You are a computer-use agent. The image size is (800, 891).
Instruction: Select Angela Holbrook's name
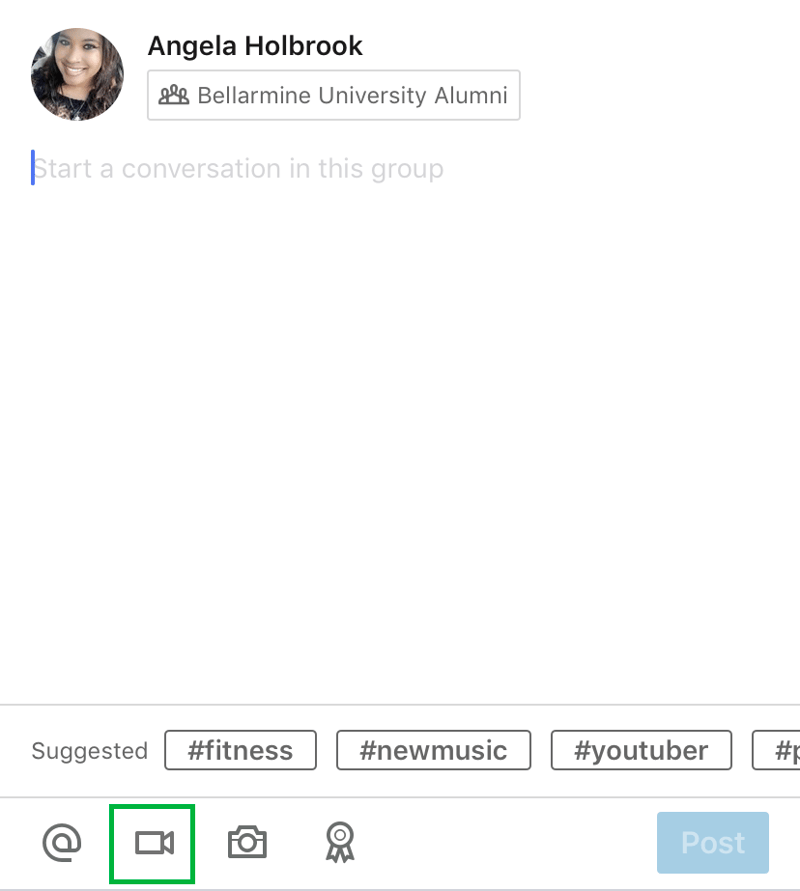[255, 45]
